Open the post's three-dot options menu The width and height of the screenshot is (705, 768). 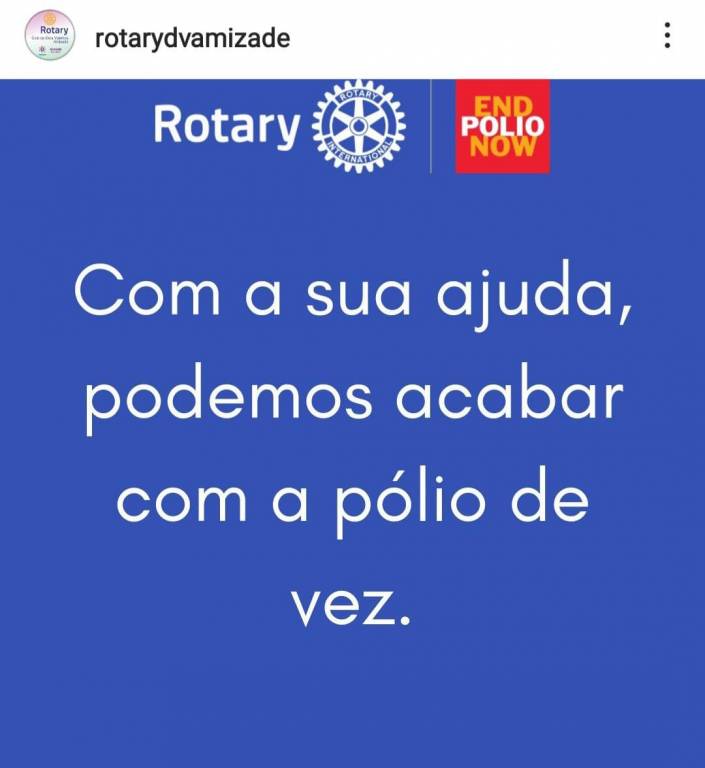pyautogui.click(x=667, y=37)
